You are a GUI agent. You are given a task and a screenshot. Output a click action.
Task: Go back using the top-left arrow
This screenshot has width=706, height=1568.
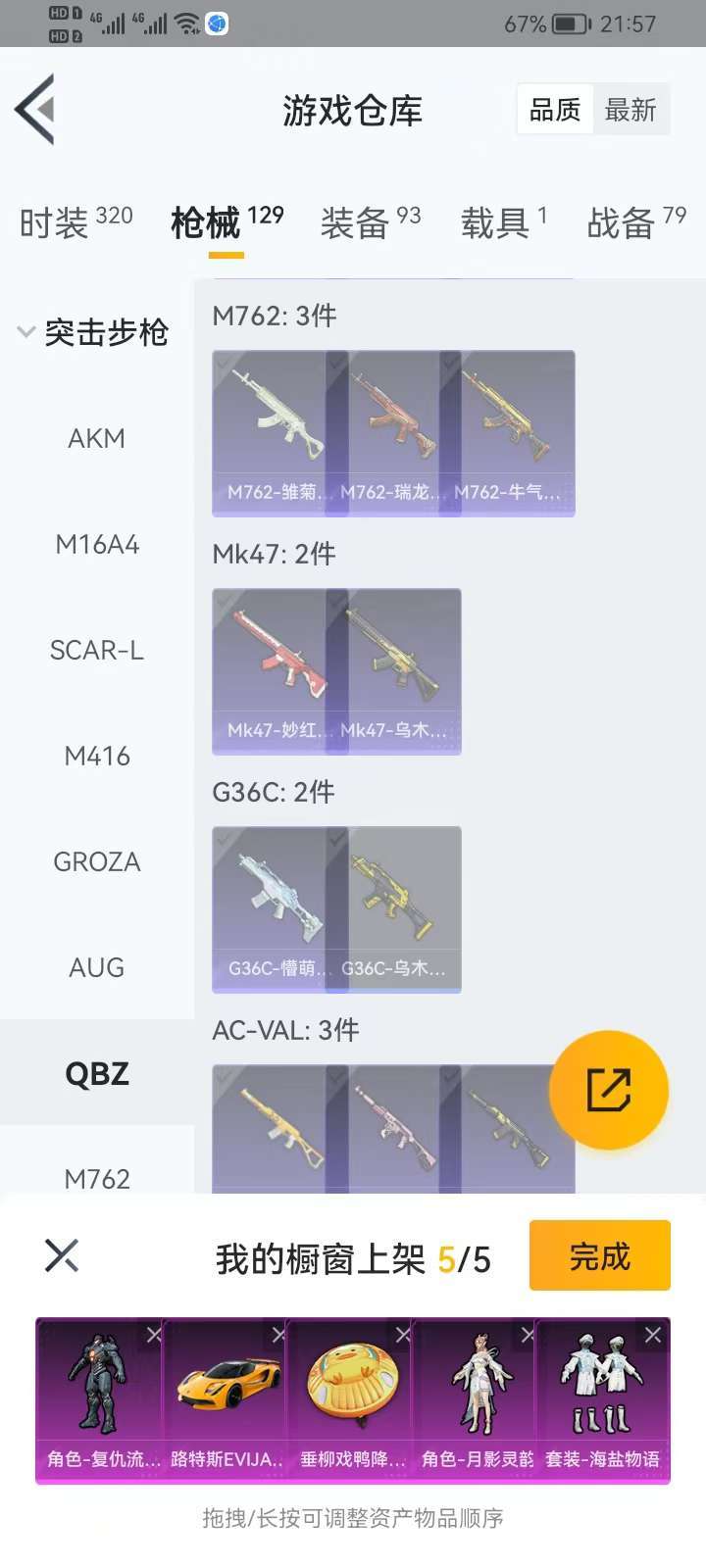tap(35, 109)
